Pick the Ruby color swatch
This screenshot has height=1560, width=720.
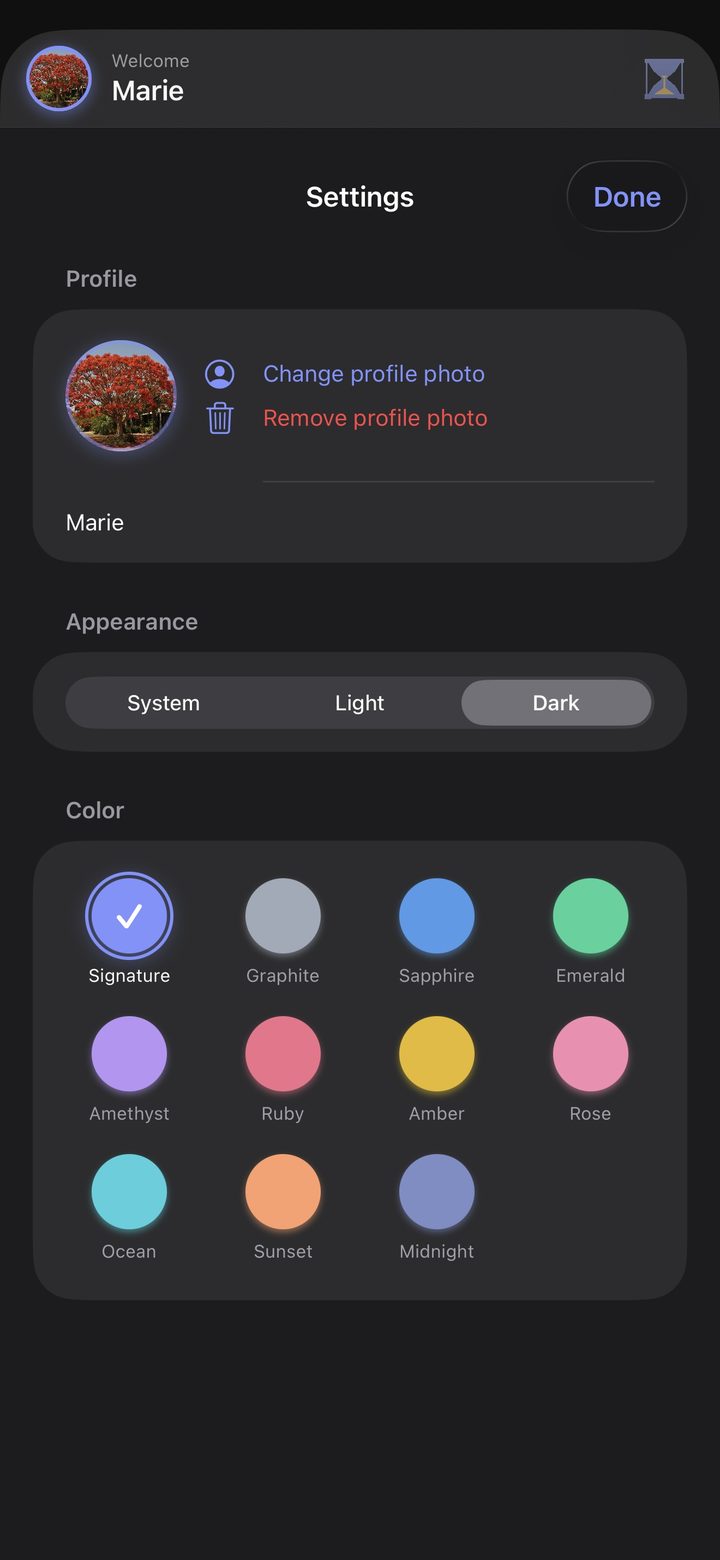click(283, 1054)
